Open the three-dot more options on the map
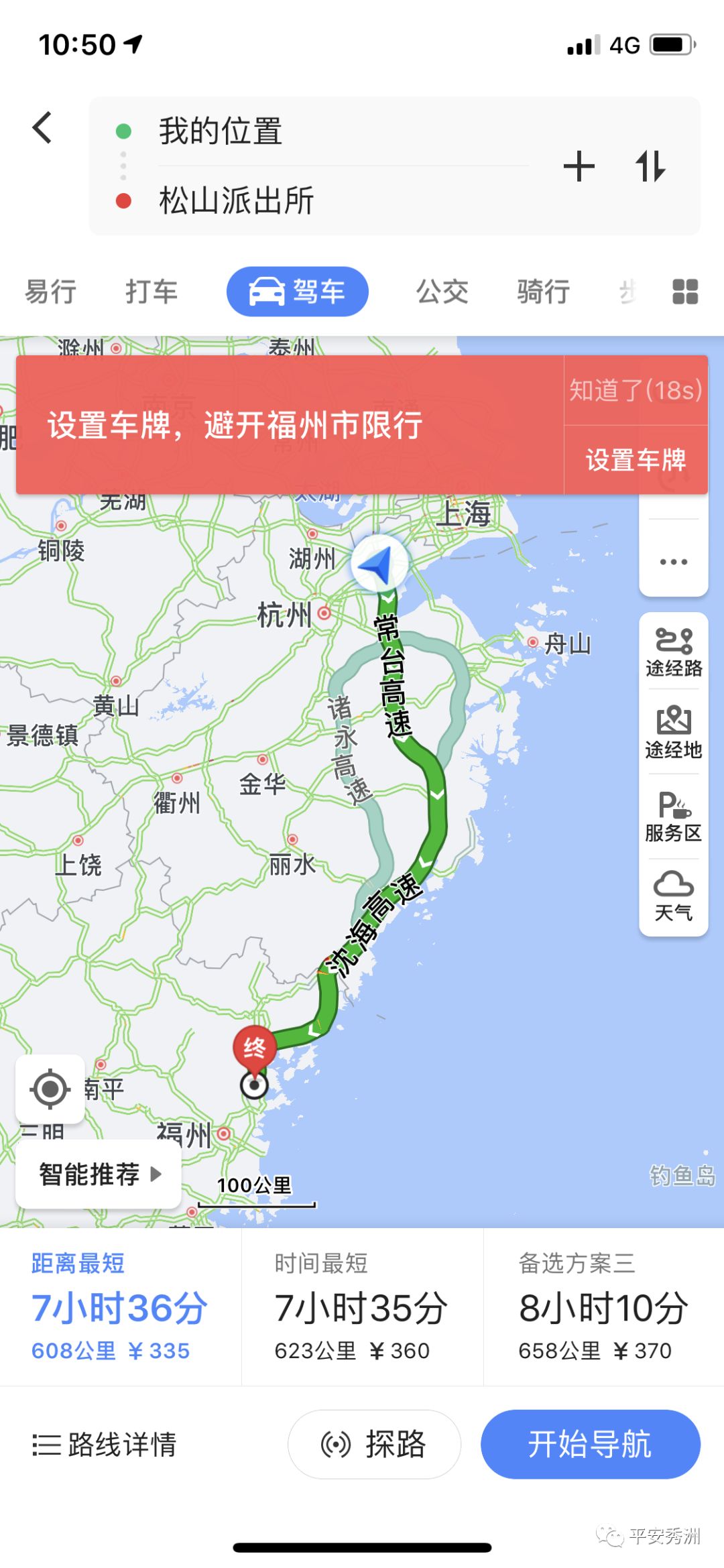724x1568 pixels. tap(673, 562)
